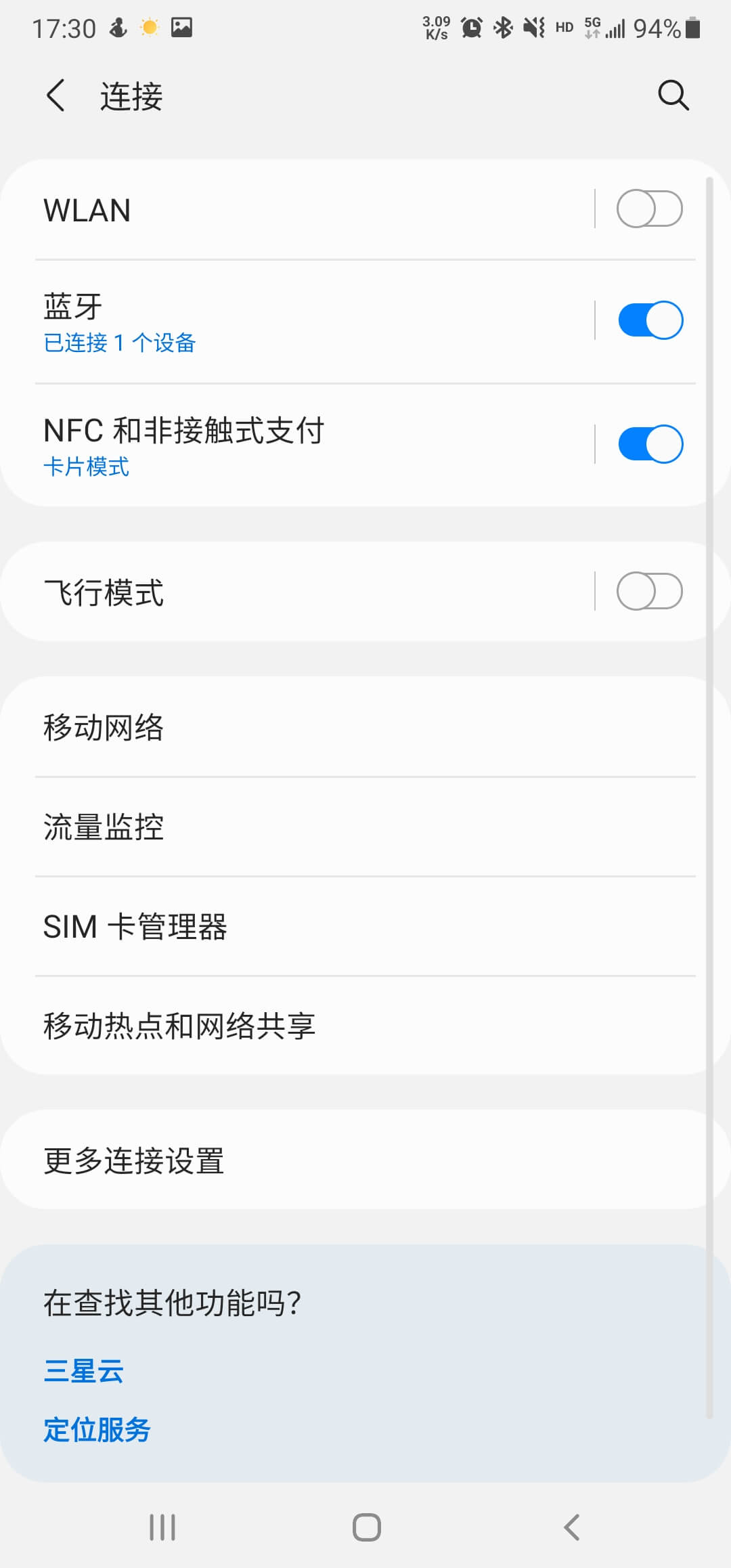Follow the 定位服务 link
This screenshot has width=731, height=1568.
pyautogui.click(x=97, y=1430)
